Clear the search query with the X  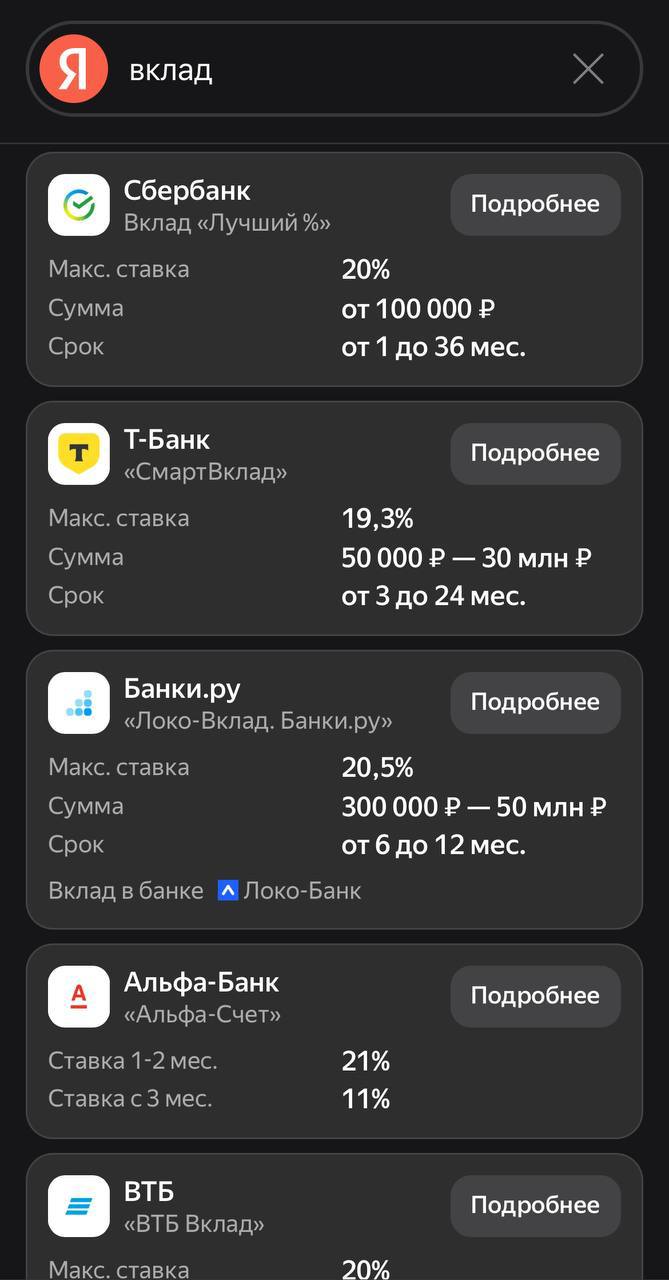click(x=588, y=69)
